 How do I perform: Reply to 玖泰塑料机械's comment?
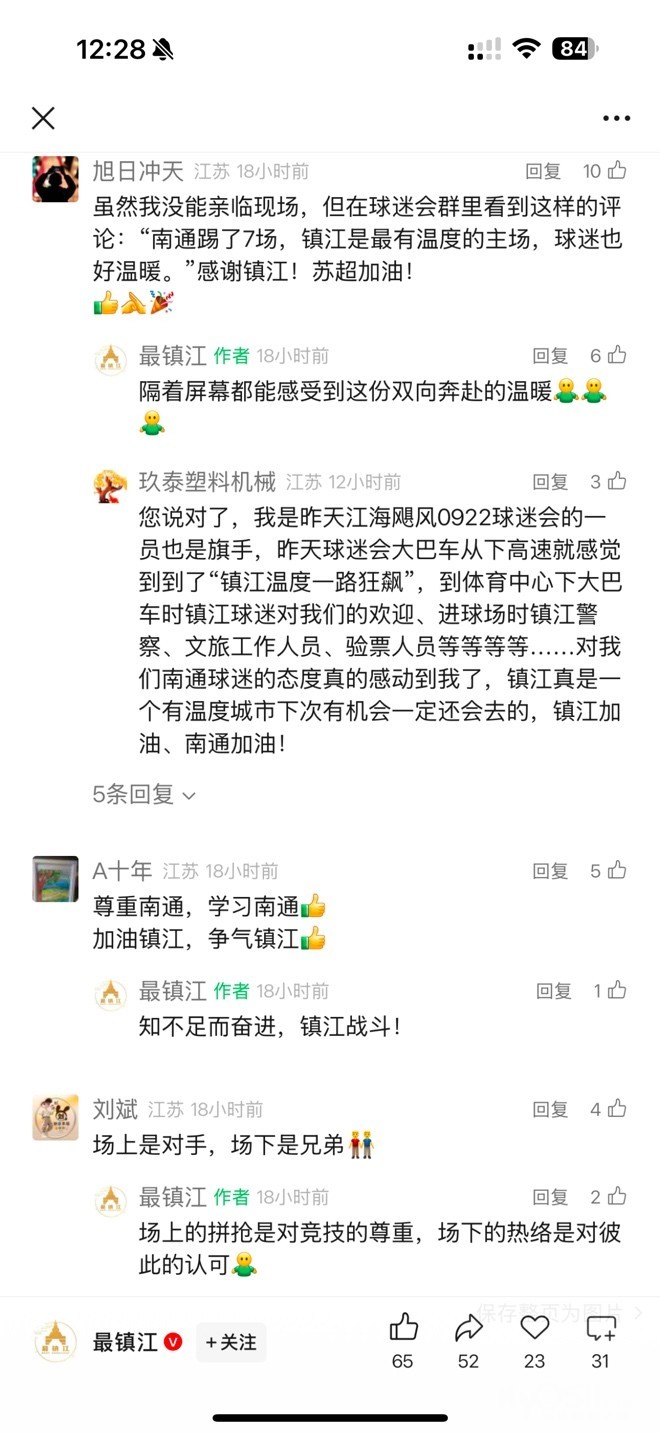(x=550, y=482)
